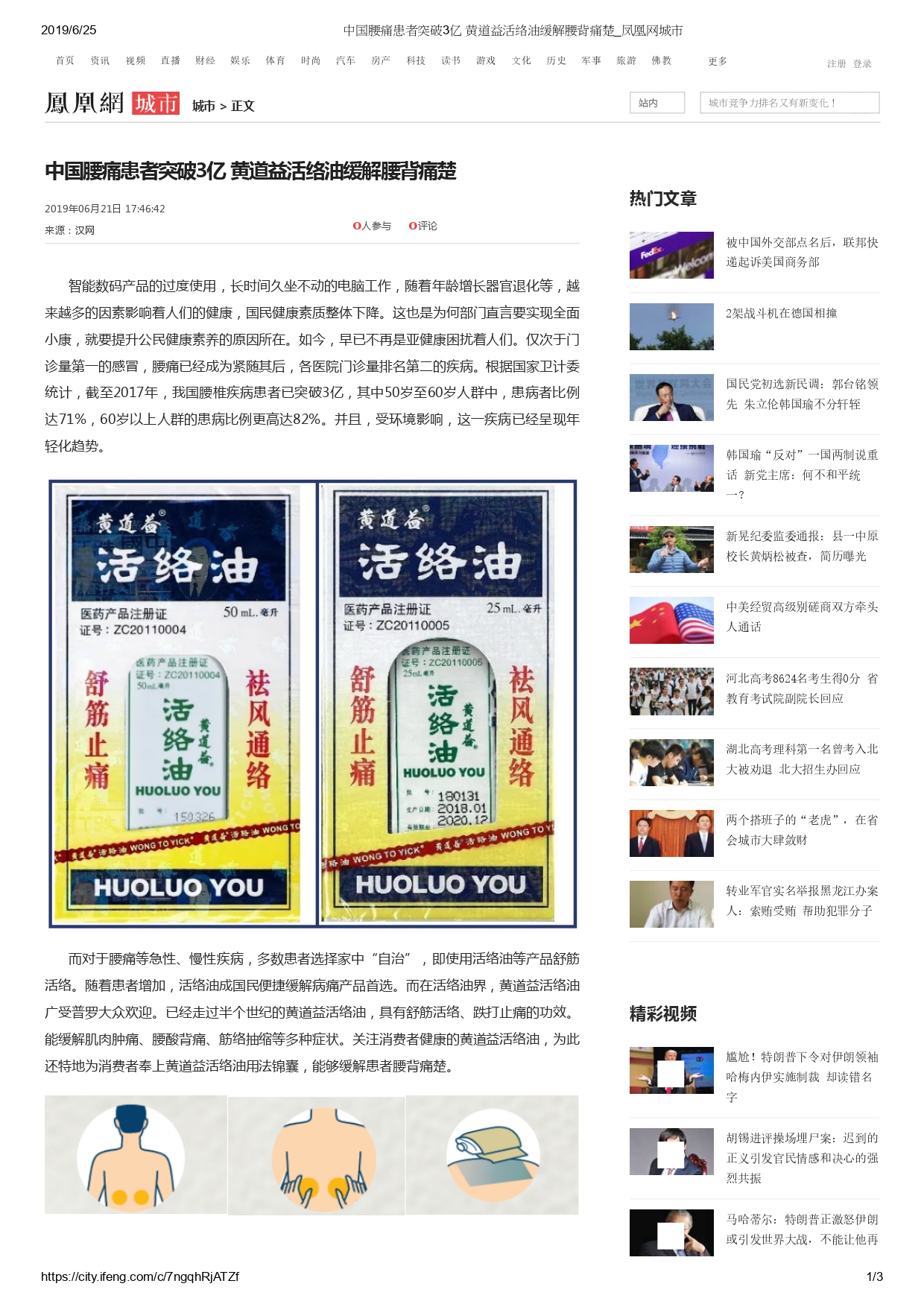The height and width of the screenshot is (1307, 924).
Task: Click the search input box in header
Action: 787,103
